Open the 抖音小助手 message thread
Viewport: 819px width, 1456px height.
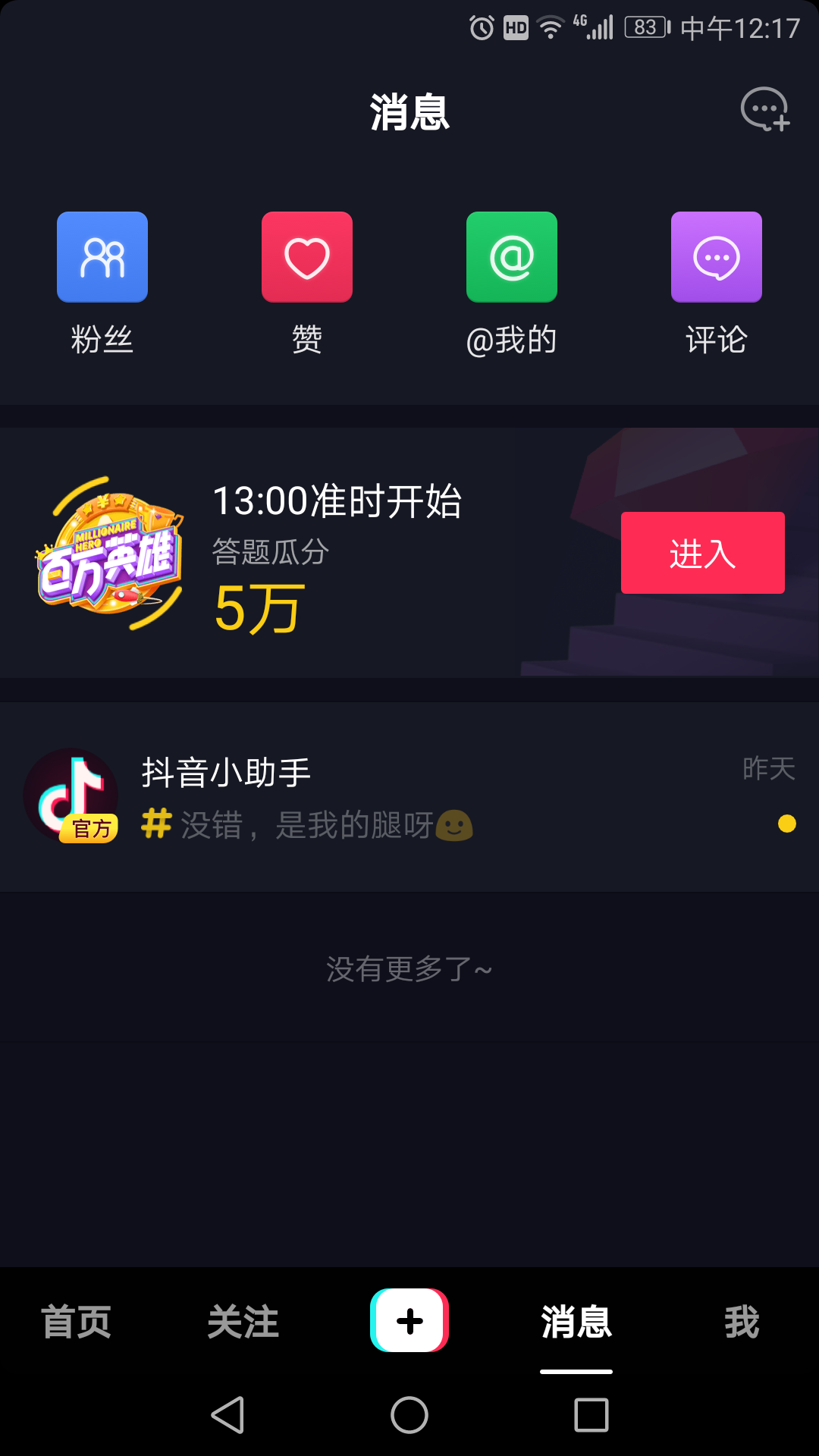coord(409,796)
